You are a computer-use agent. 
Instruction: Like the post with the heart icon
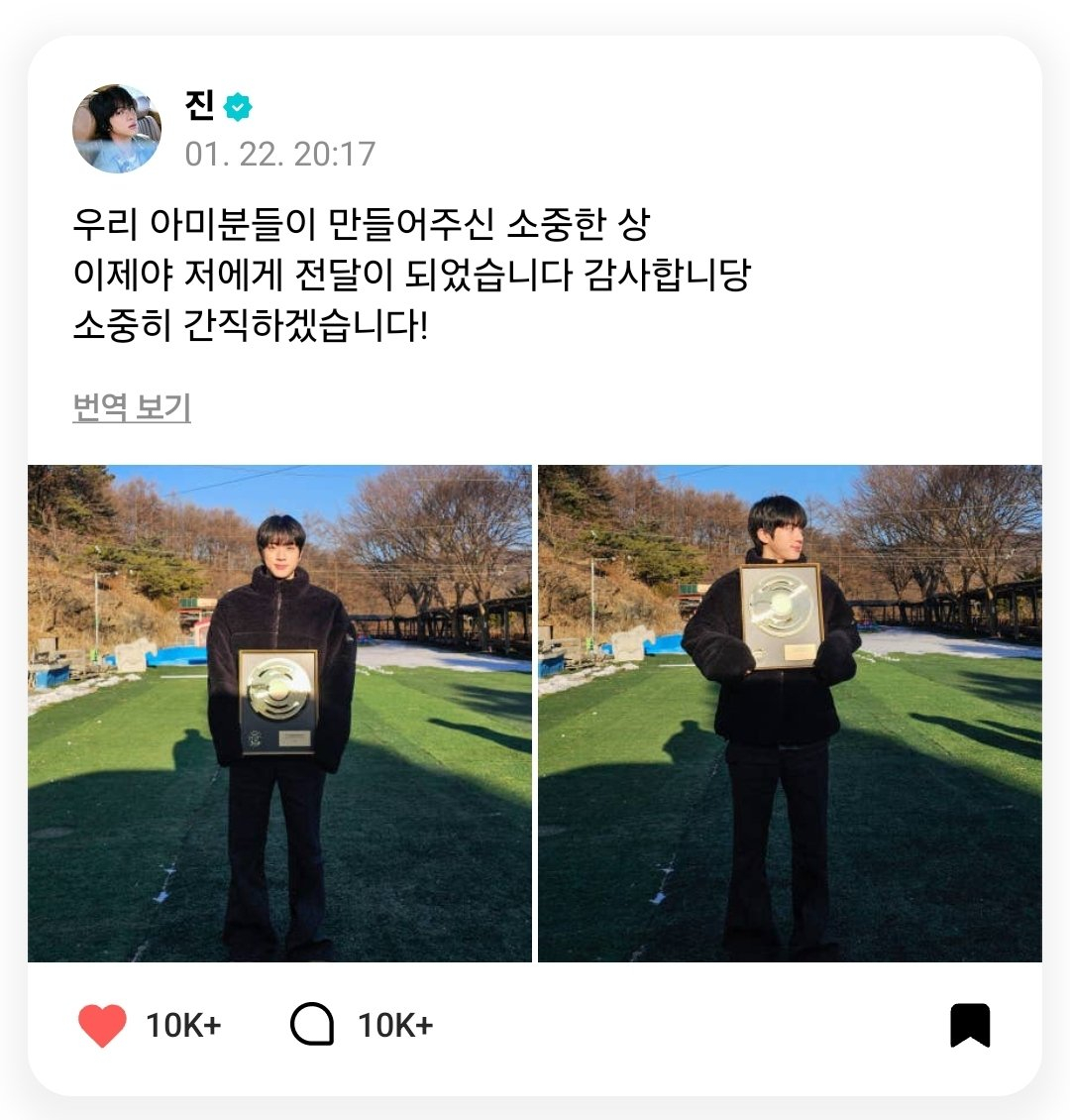(x=103, y=1025)
